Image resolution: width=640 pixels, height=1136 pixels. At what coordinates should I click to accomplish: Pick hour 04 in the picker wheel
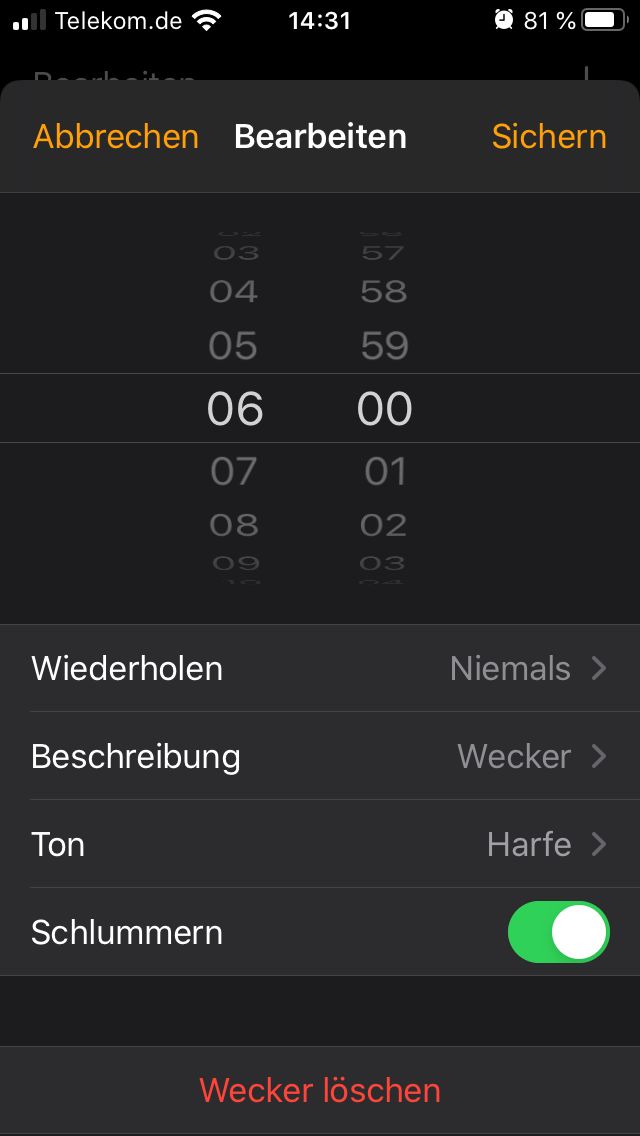pos(234,291)
